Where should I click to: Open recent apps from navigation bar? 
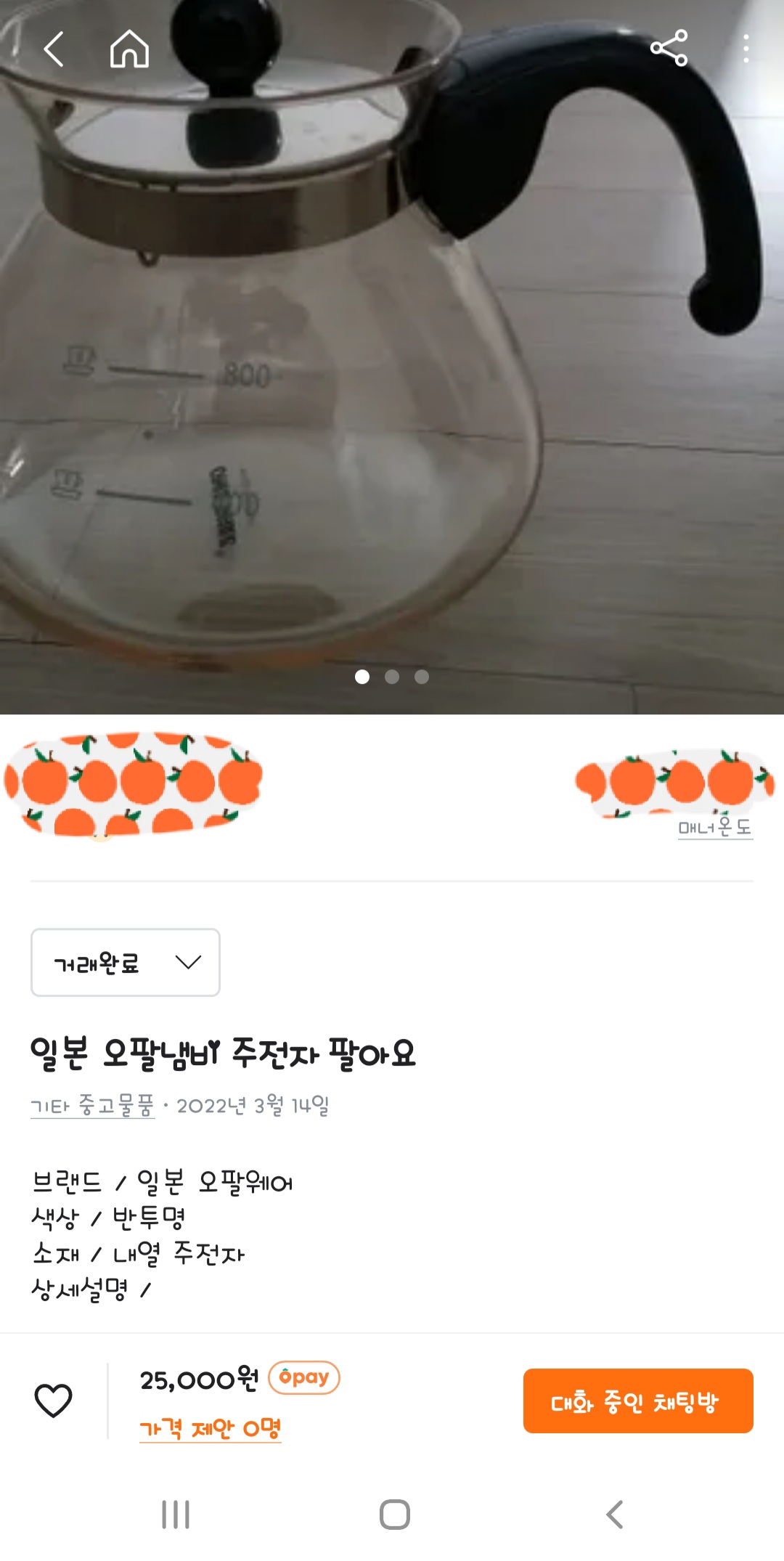[176, 1515]
